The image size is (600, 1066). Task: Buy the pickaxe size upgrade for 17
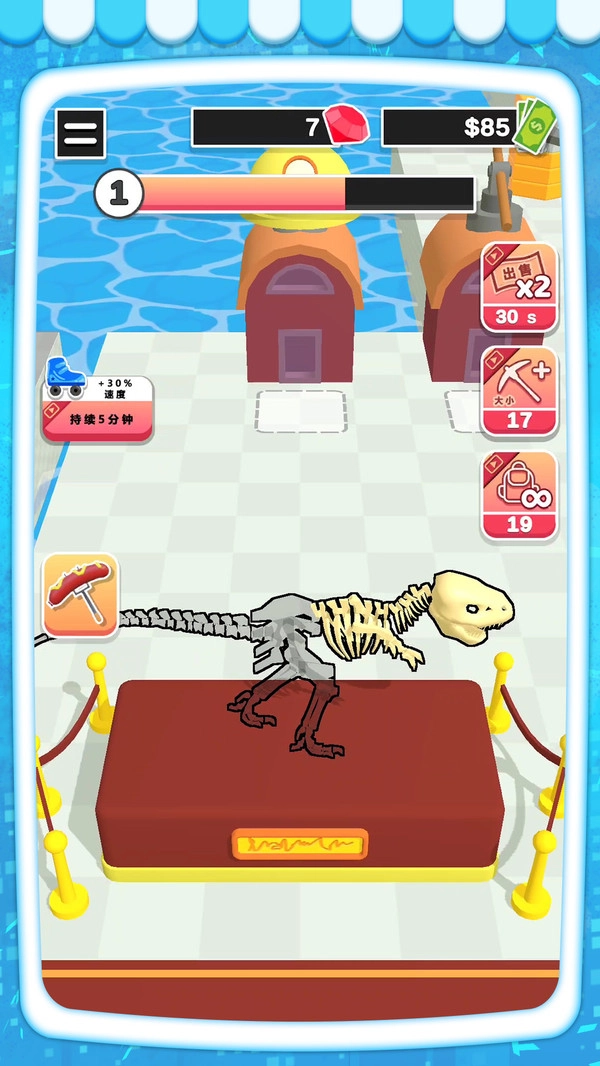pyautogui.click(x=519, y=392)
